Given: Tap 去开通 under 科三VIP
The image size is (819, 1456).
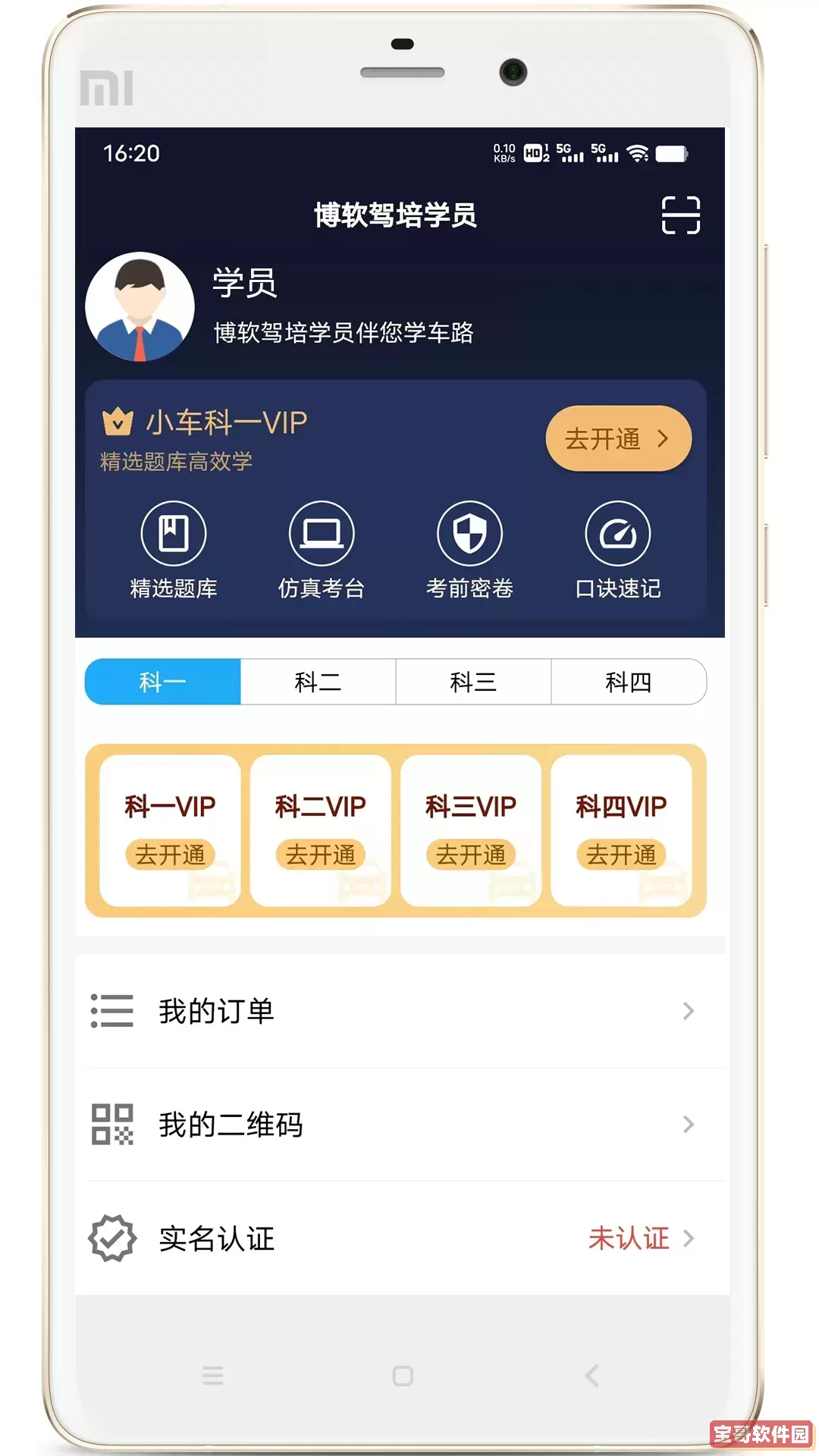Looking at the screenshot, I should coord(472,854).
